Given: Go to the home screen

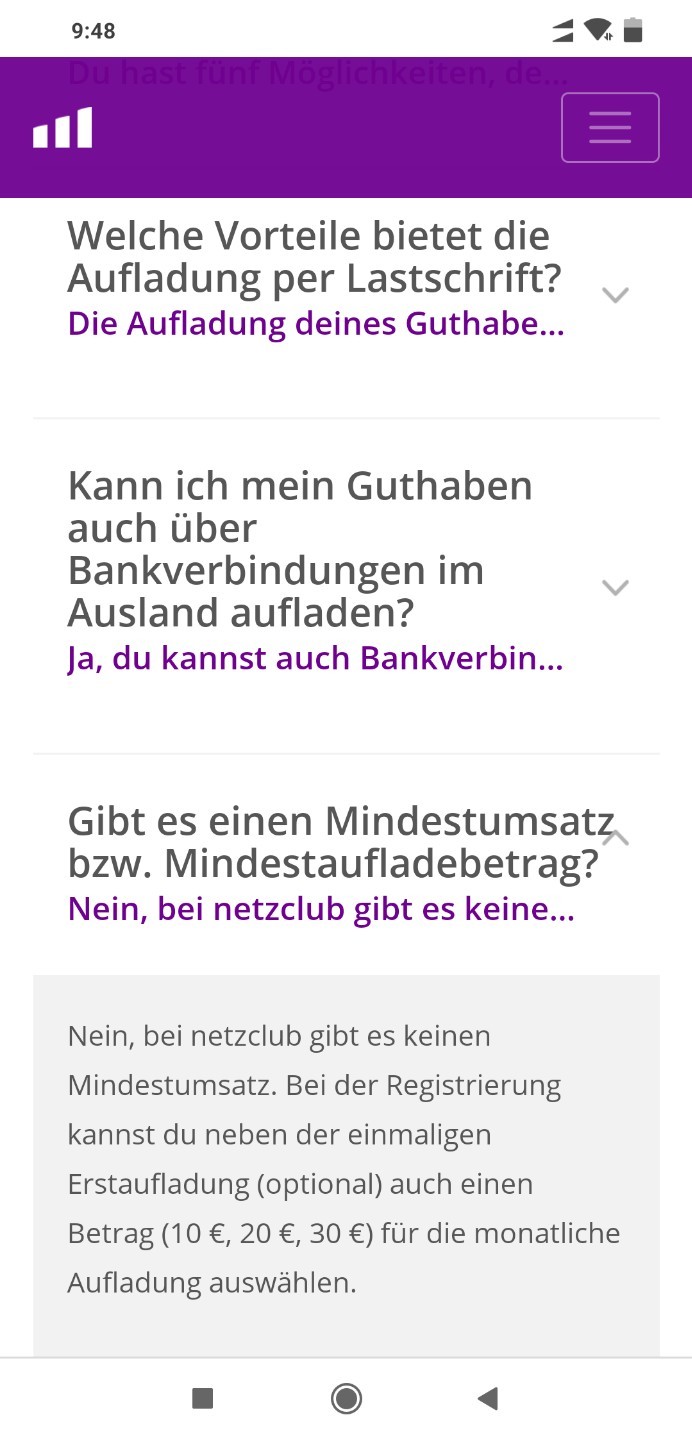Looking at the screenshot, I should [346, 1398].
